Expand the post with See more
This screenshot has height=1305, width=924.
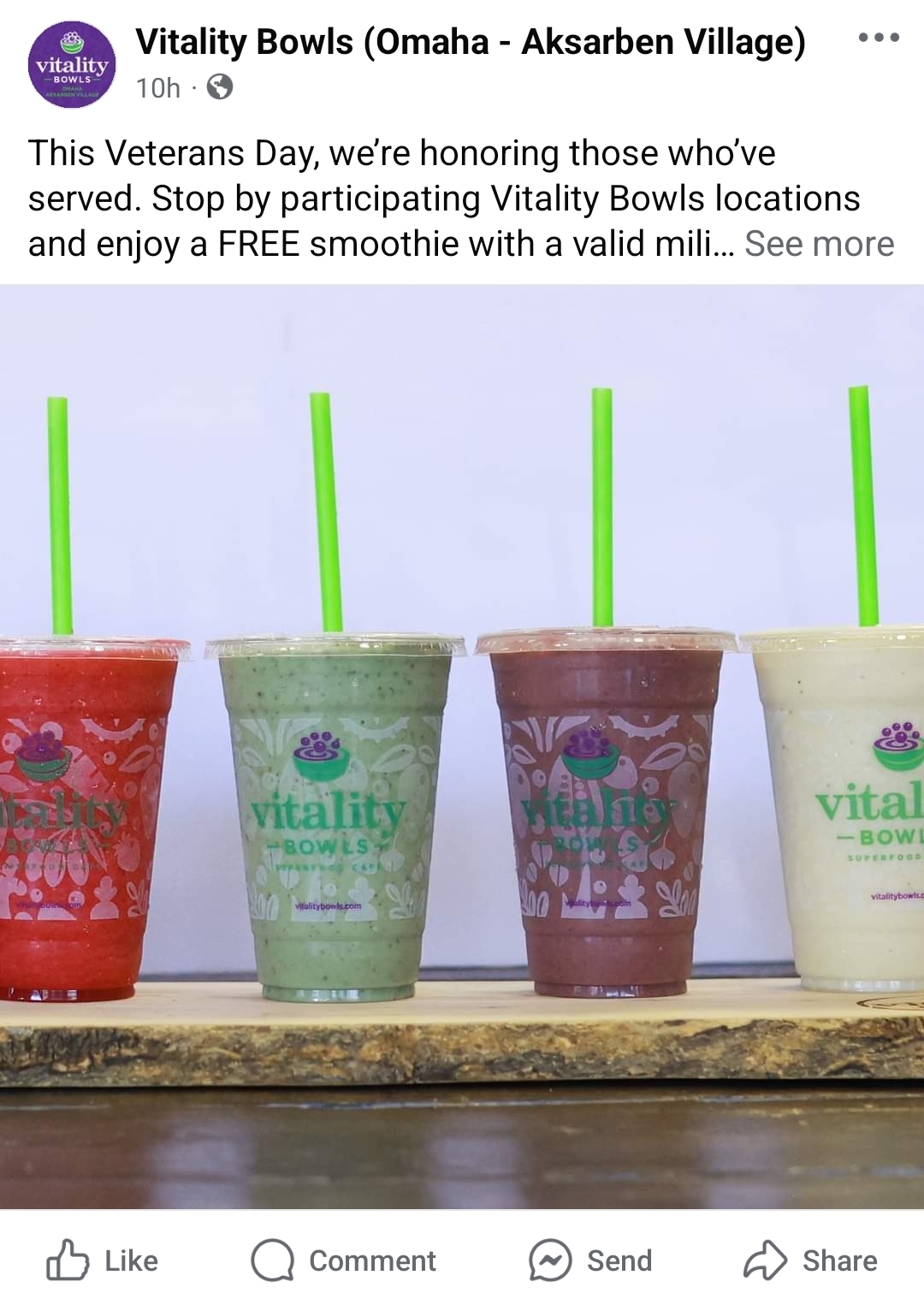pos(819,244)
